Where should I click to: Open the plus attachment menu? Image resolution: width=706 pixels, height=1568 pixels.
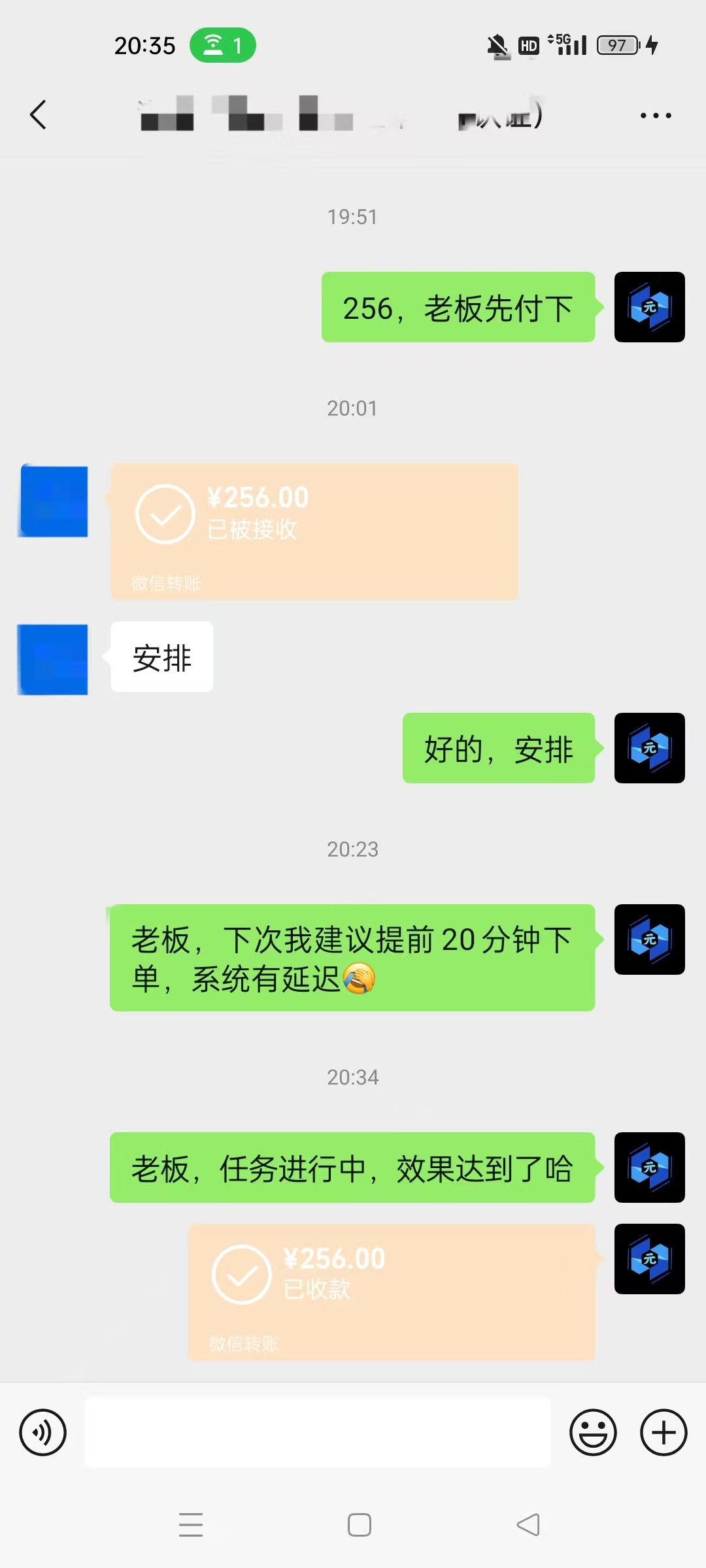[x=664, y=1433]
